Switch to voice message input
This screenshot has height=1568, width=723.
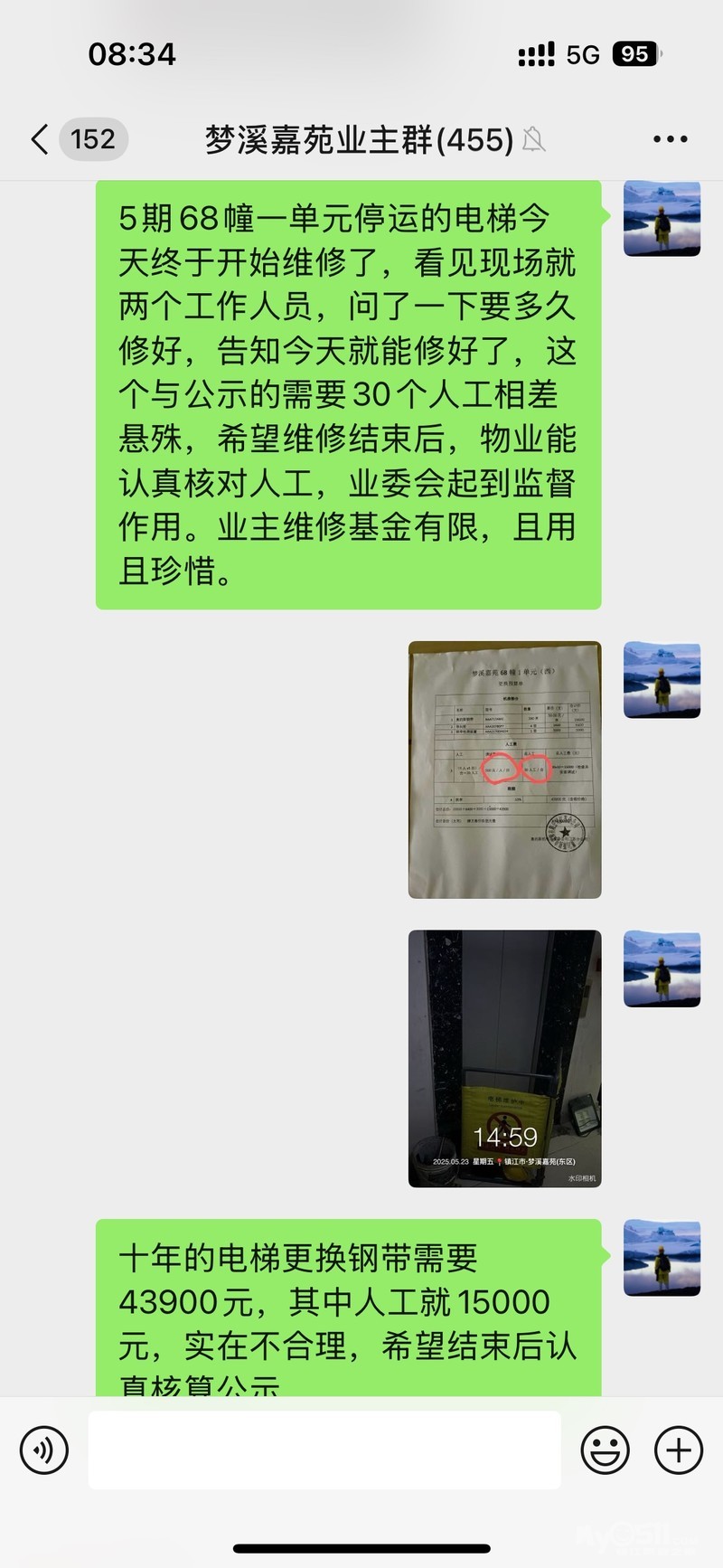click(x=44, y=1450)
